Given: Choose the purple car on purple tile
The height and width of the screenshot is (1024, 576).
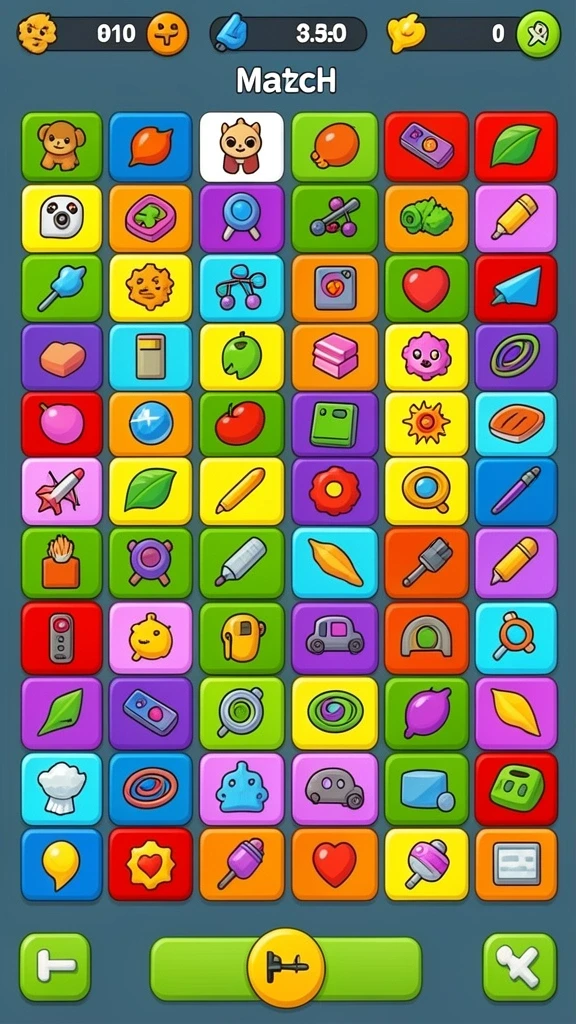Looking at the screenshot, I should coord(334,637).
